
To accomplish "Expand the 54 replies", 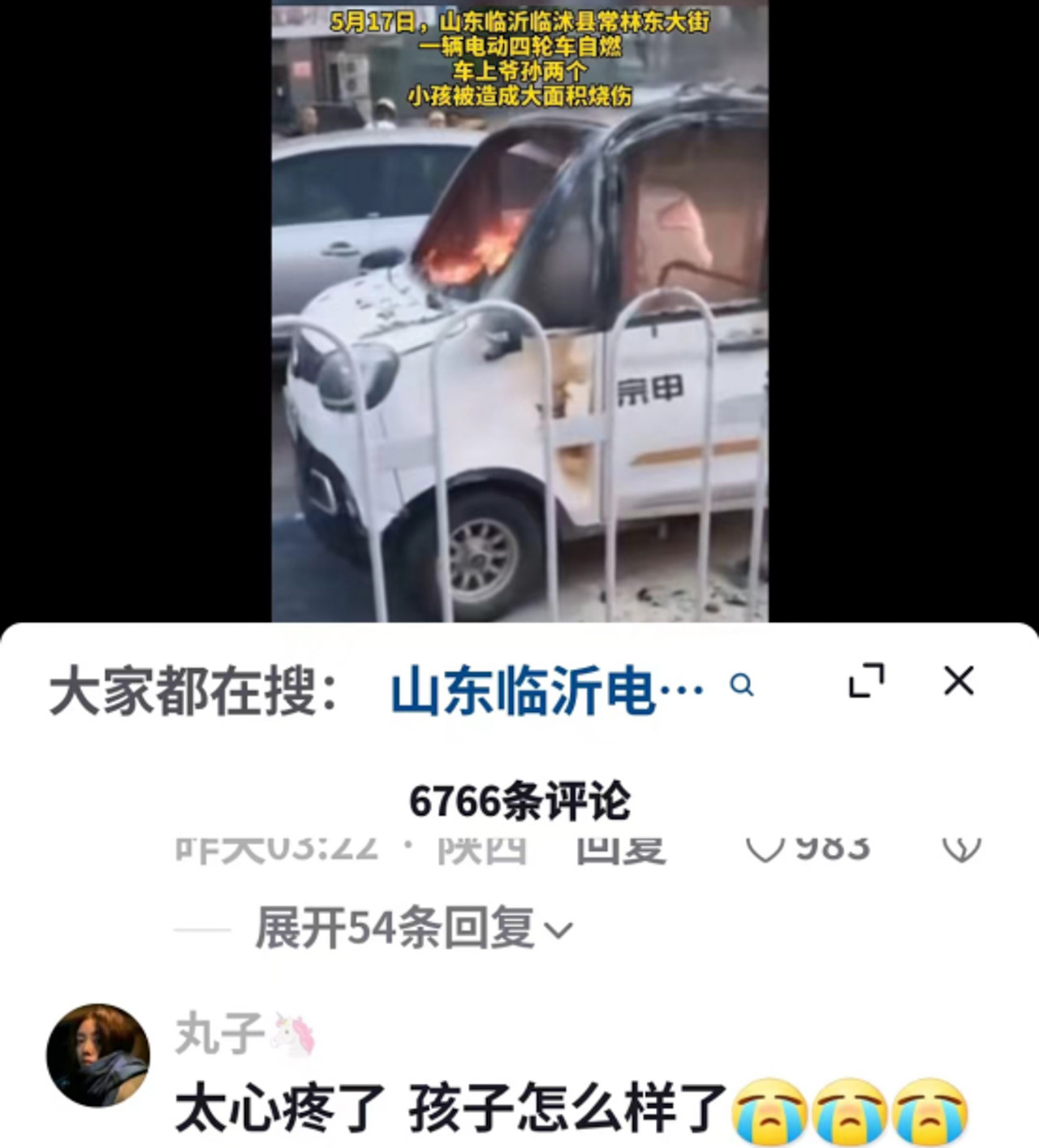I will (x=414, y=928).
